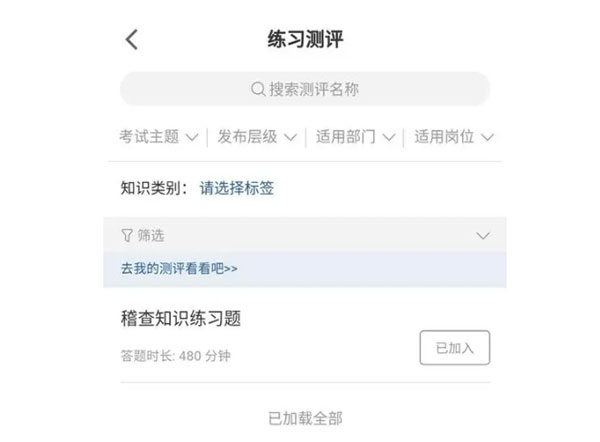600x442 pixels.
Task: Open the 考试主题 dropdown
Action: click(159, 137)
